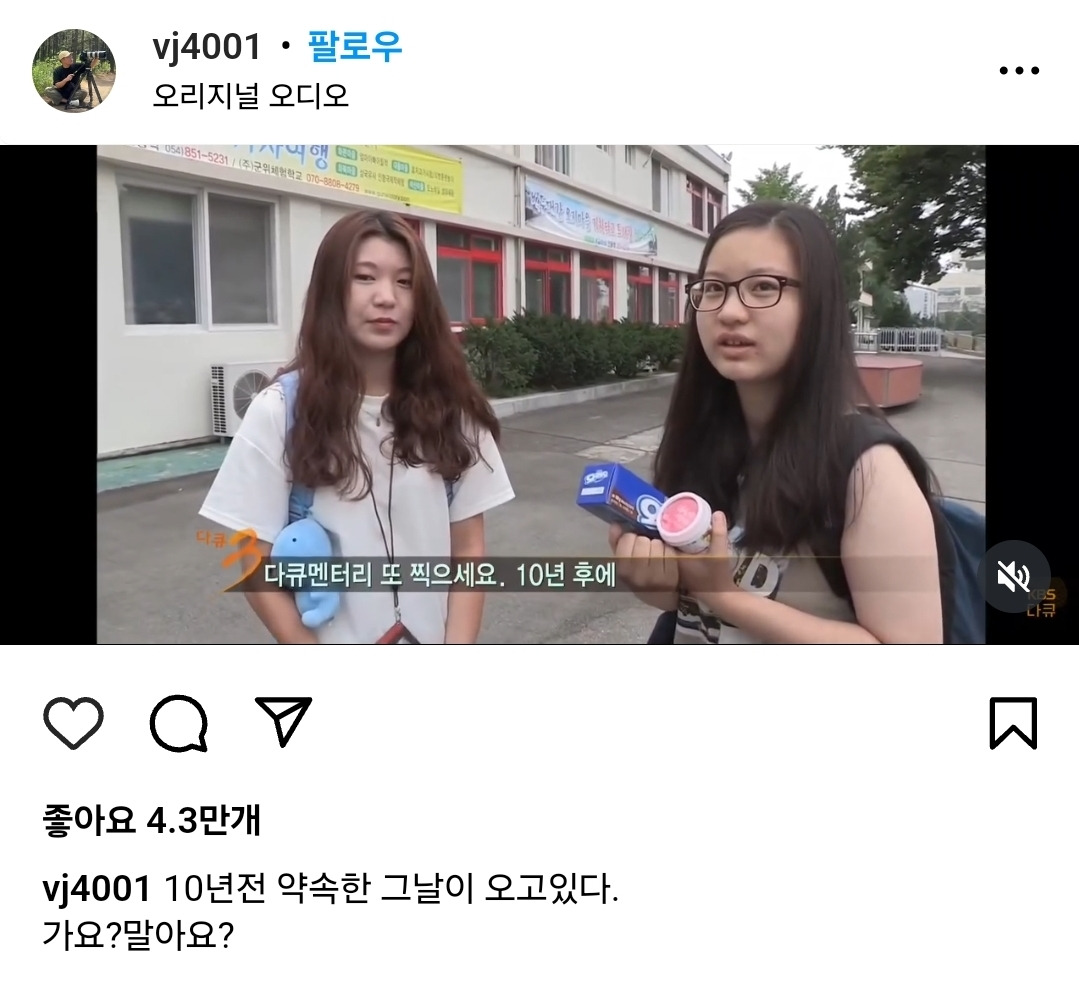This screenshot has height=1003, width=1079.
Task: Open vj4001's profile picture
Action: tap(74, 71)
